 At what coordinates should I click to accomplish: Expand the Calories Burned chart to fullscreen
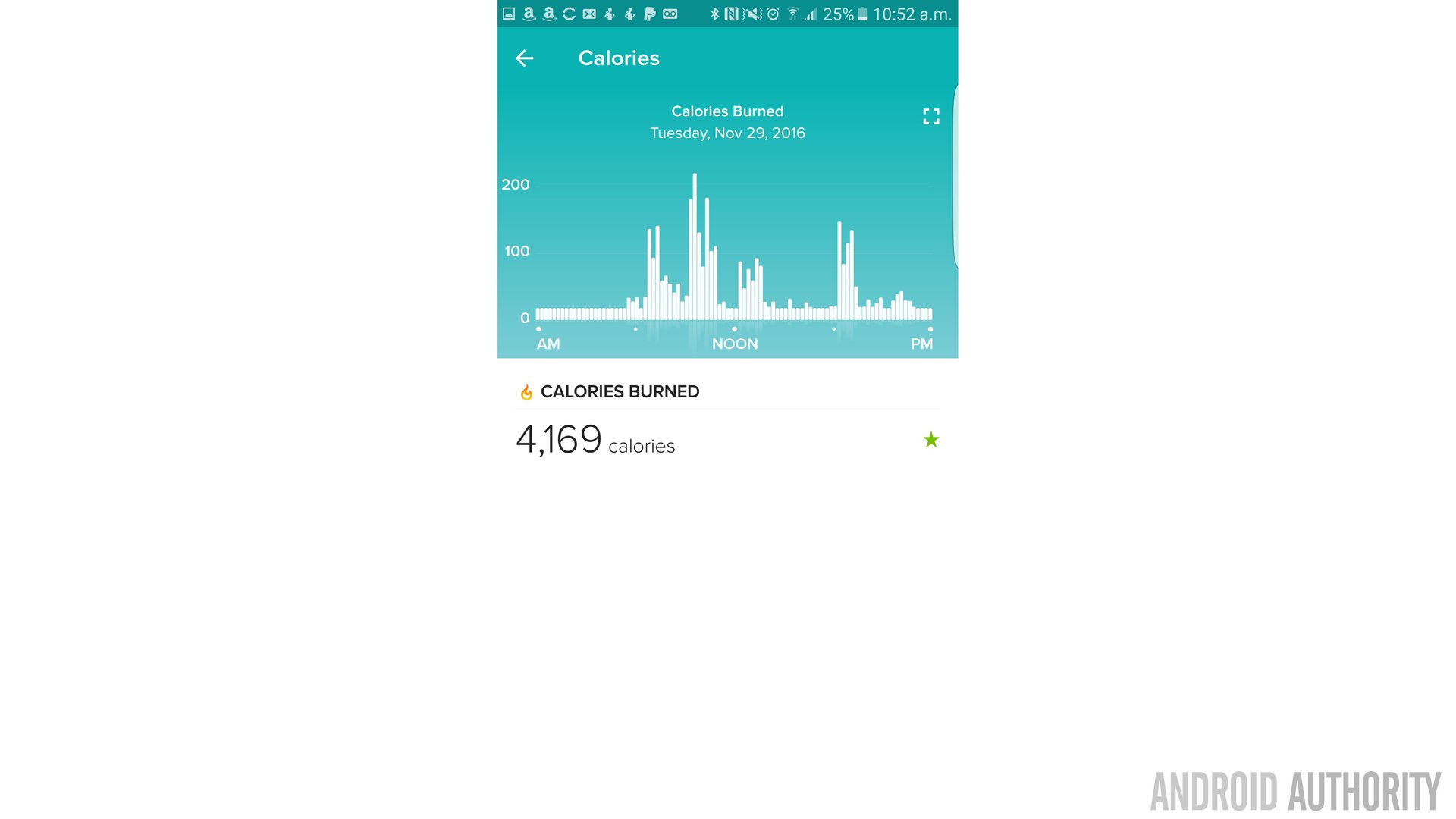pos(930,116)
